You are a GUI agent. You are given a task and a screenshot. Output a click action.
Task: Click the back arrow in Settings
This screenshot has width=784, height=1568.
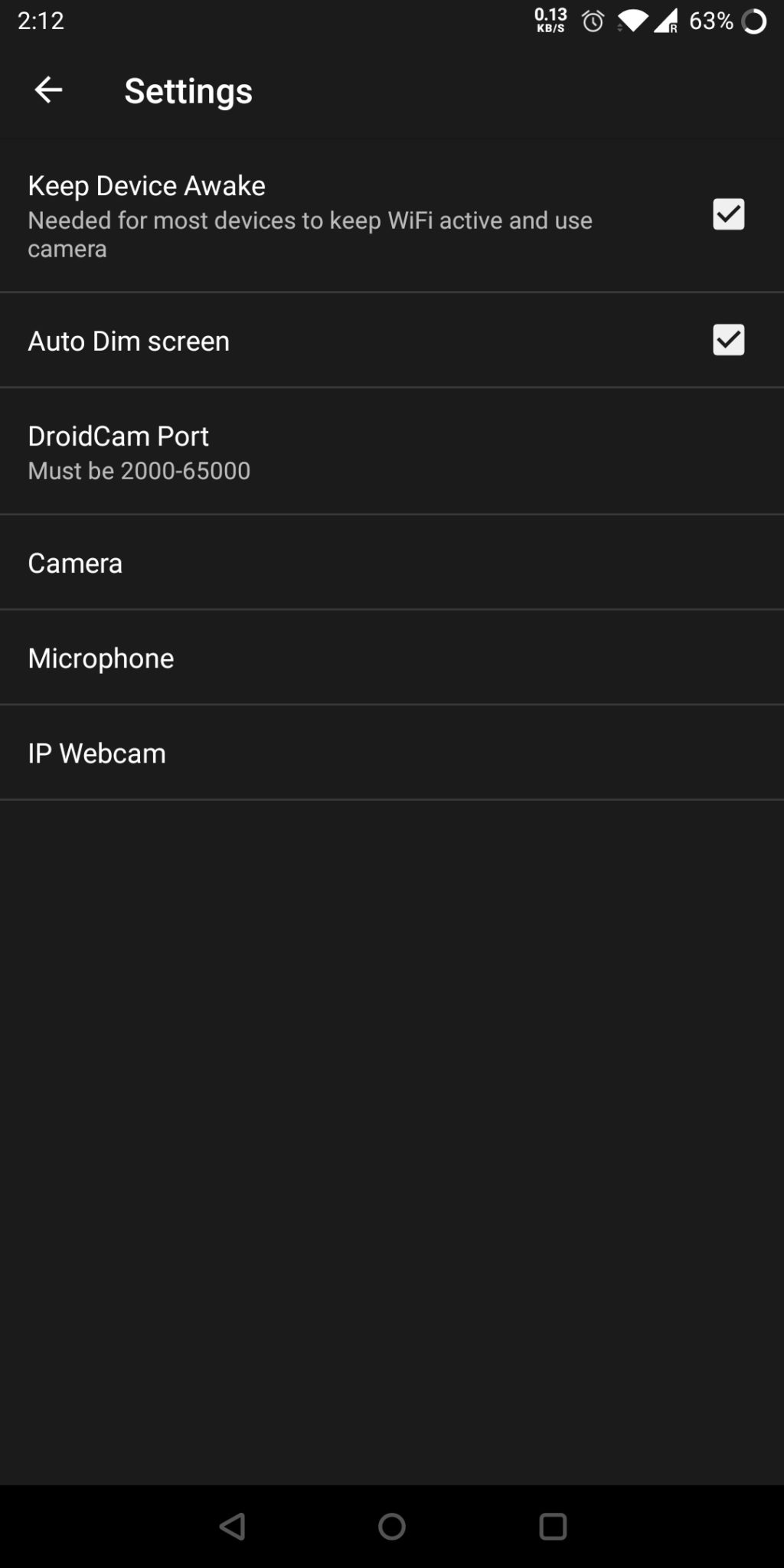(47, 90)
